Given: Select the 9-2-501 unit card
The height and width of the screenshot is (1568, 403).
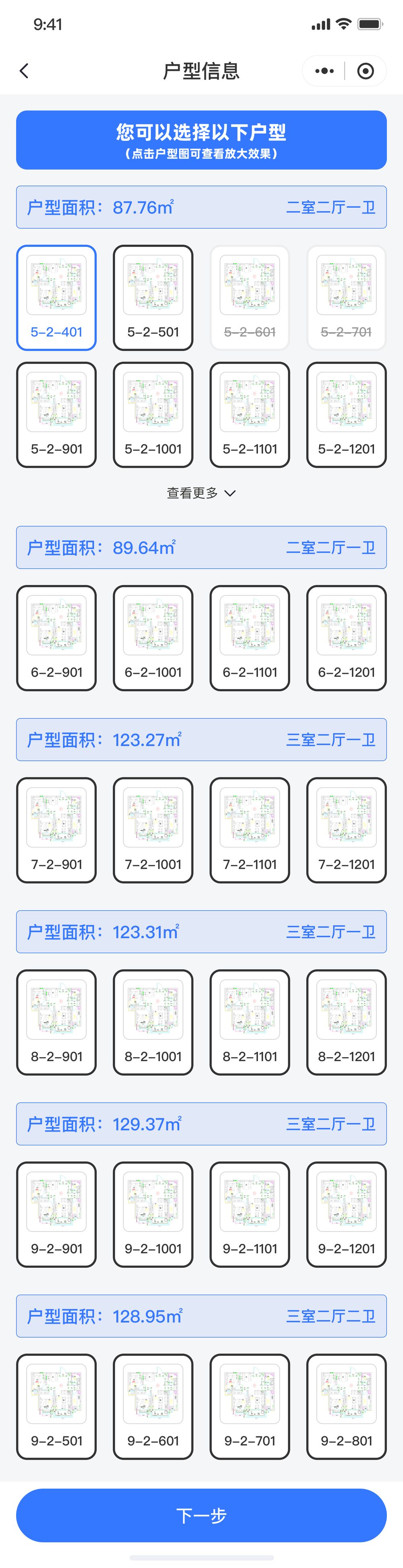Looking at the screenshot, I should 56,1406.
